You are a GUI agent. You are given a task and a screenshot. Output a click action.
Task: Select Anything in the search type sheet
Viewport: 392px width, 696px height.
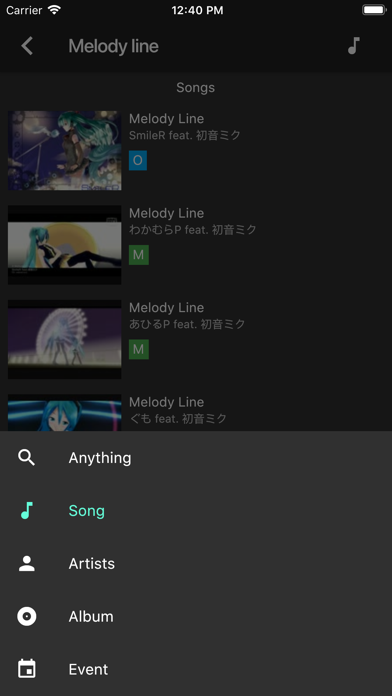pos(196,458)
